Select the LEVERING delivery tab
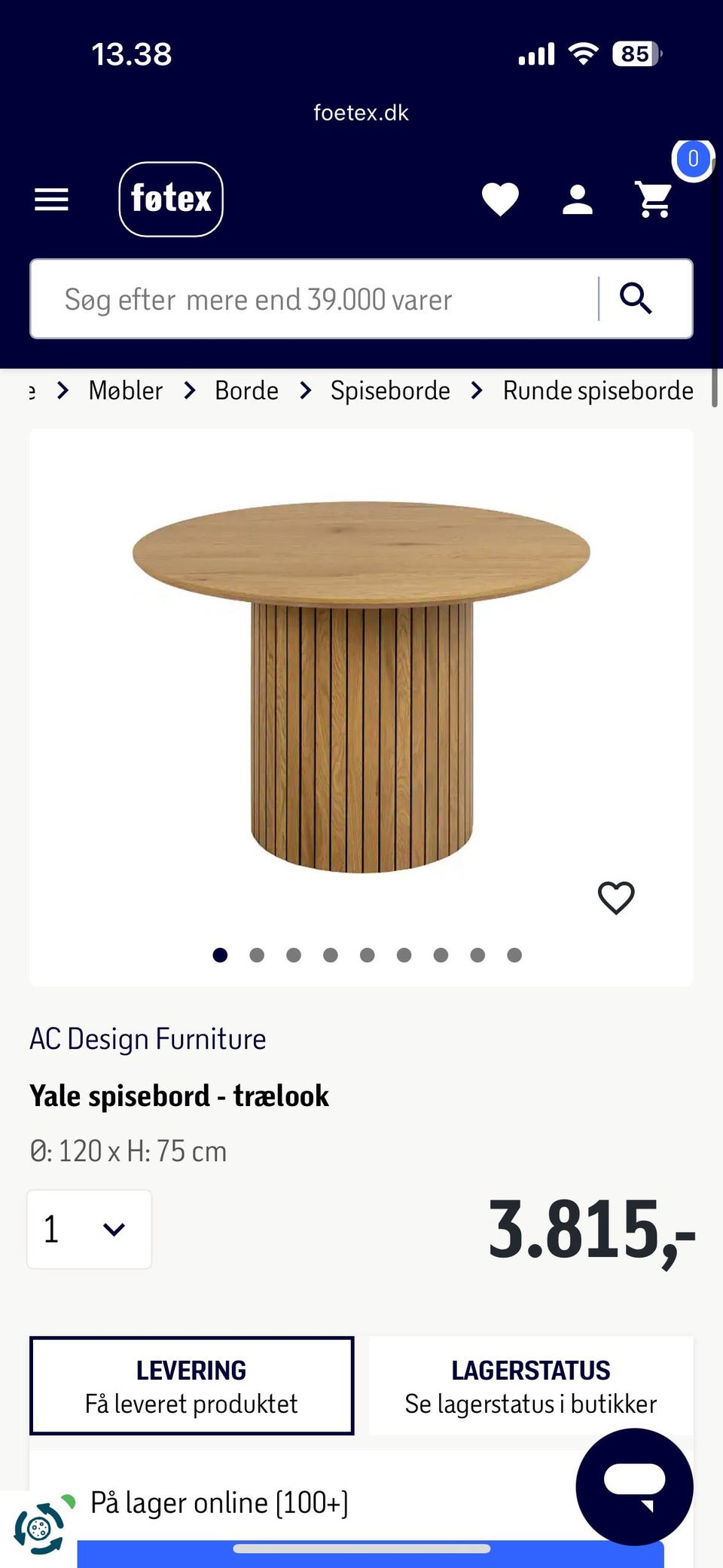 pyautogui.click(x=191, y=1386)
